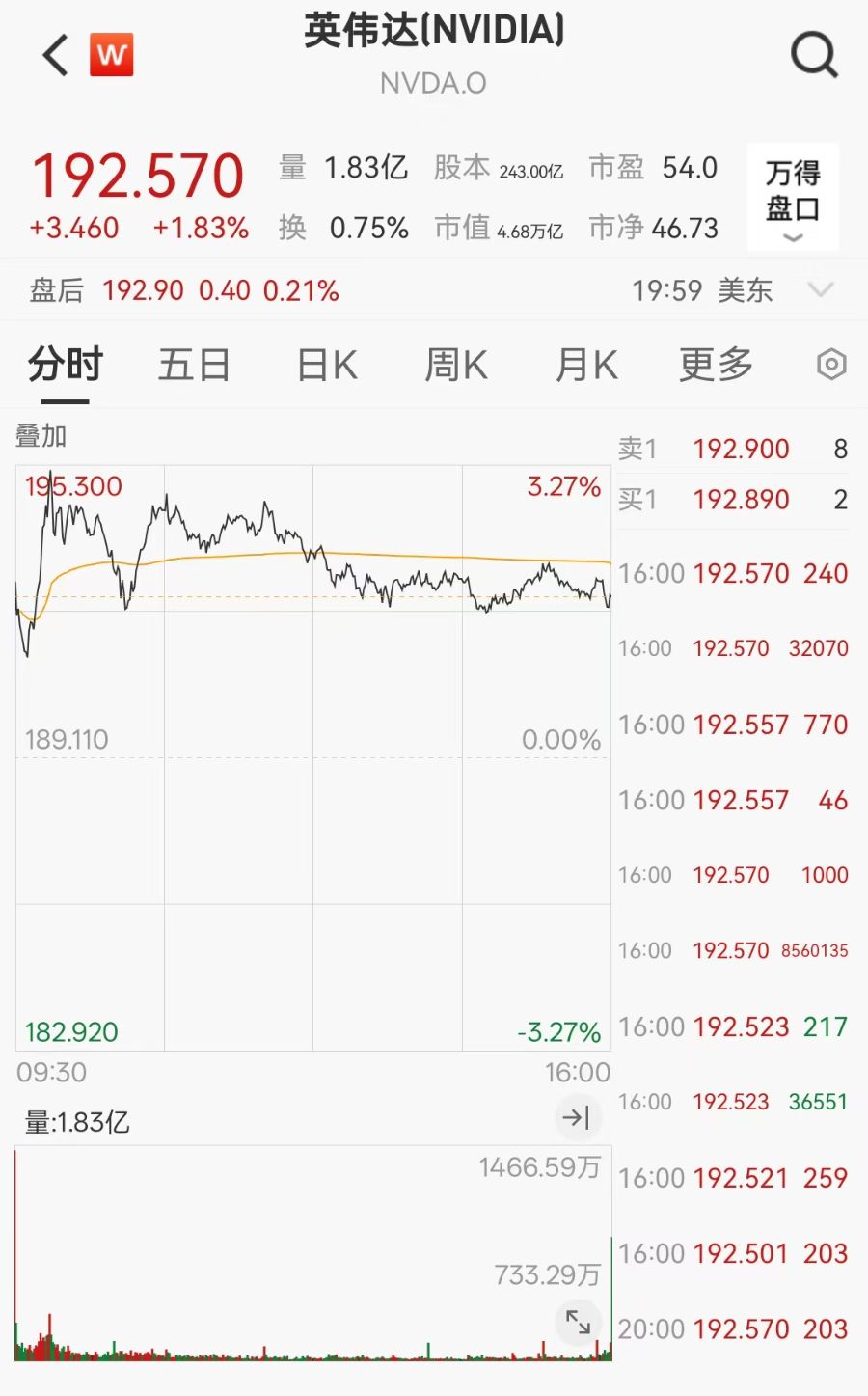This screenshot has width=868, height=1396.
Task: Go back using the arrow
Action: pyautogui.click(x=56, y=55)
